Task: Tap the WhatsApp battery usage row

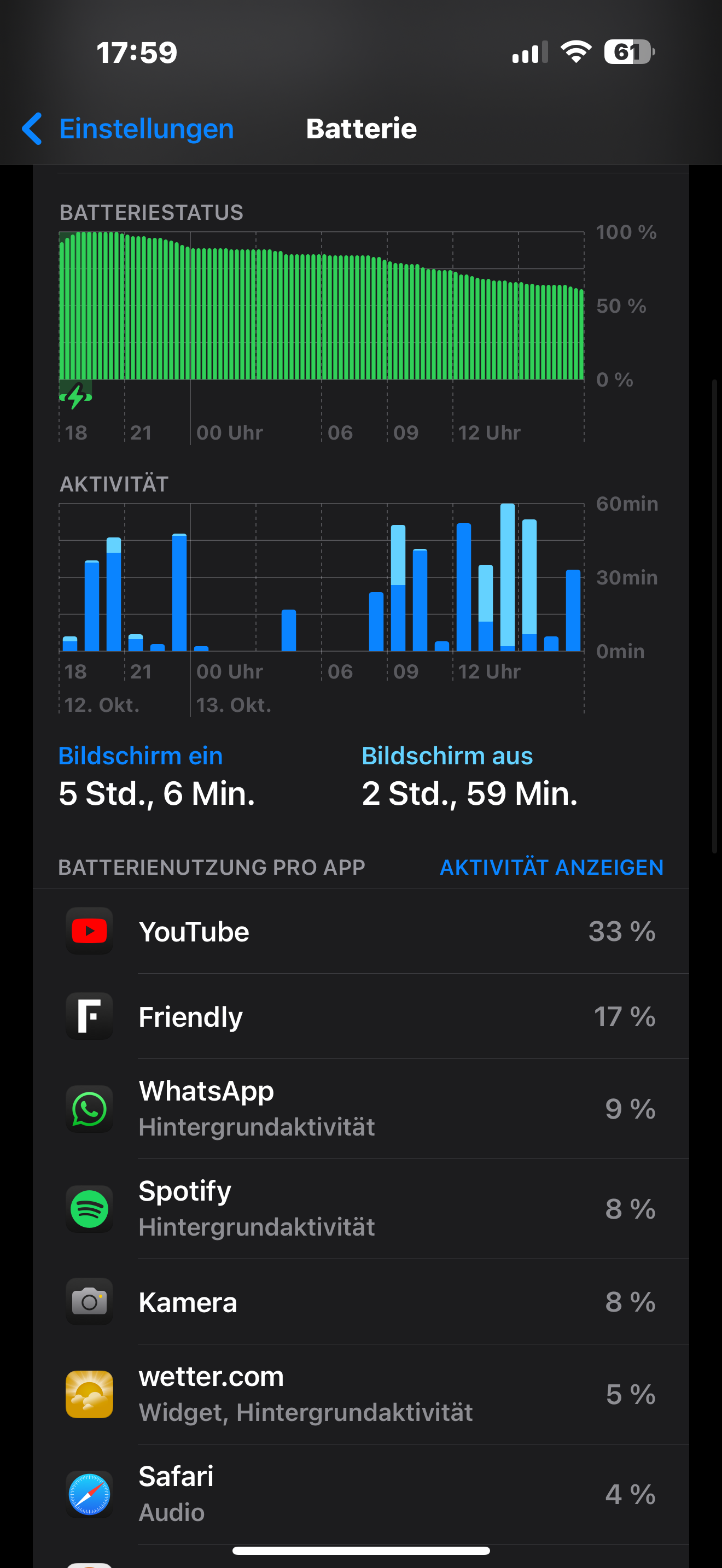Action: [x=360, y=1108]
